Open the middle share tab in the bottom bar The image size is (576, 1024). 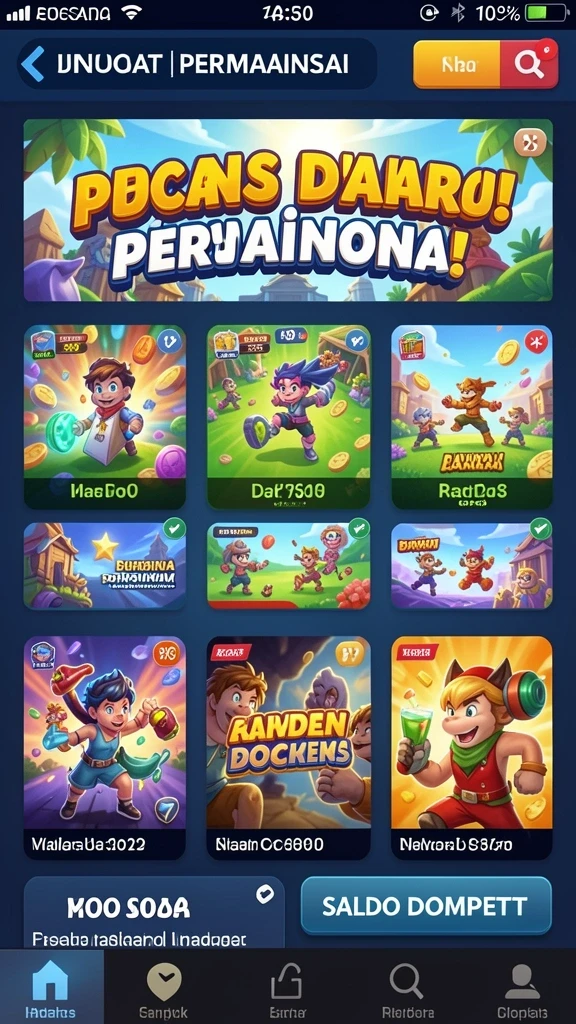click(x=287, y=987)
